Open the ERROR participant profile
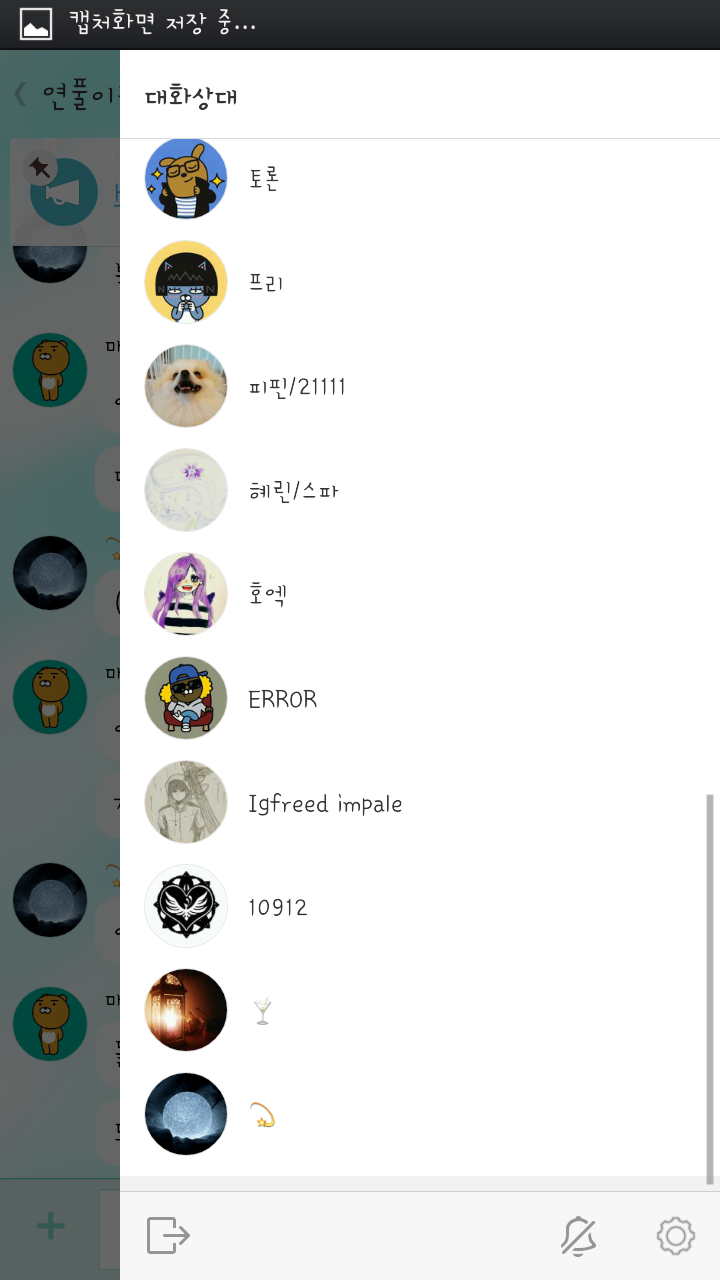This screenshot has width=720, height=1280. coord(420,698)
